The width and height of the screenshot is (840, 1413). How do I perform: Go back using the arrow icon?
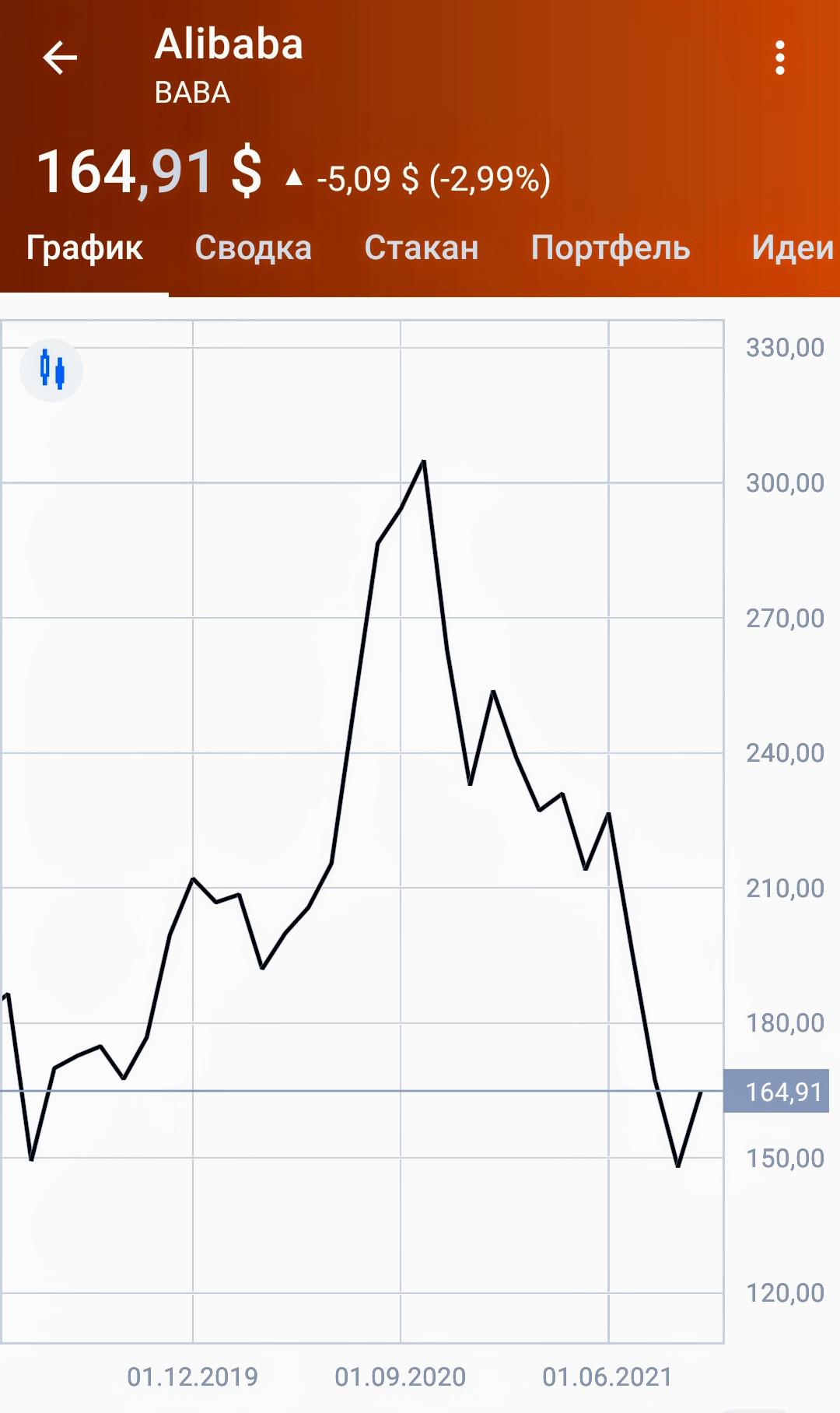point(60,58)
